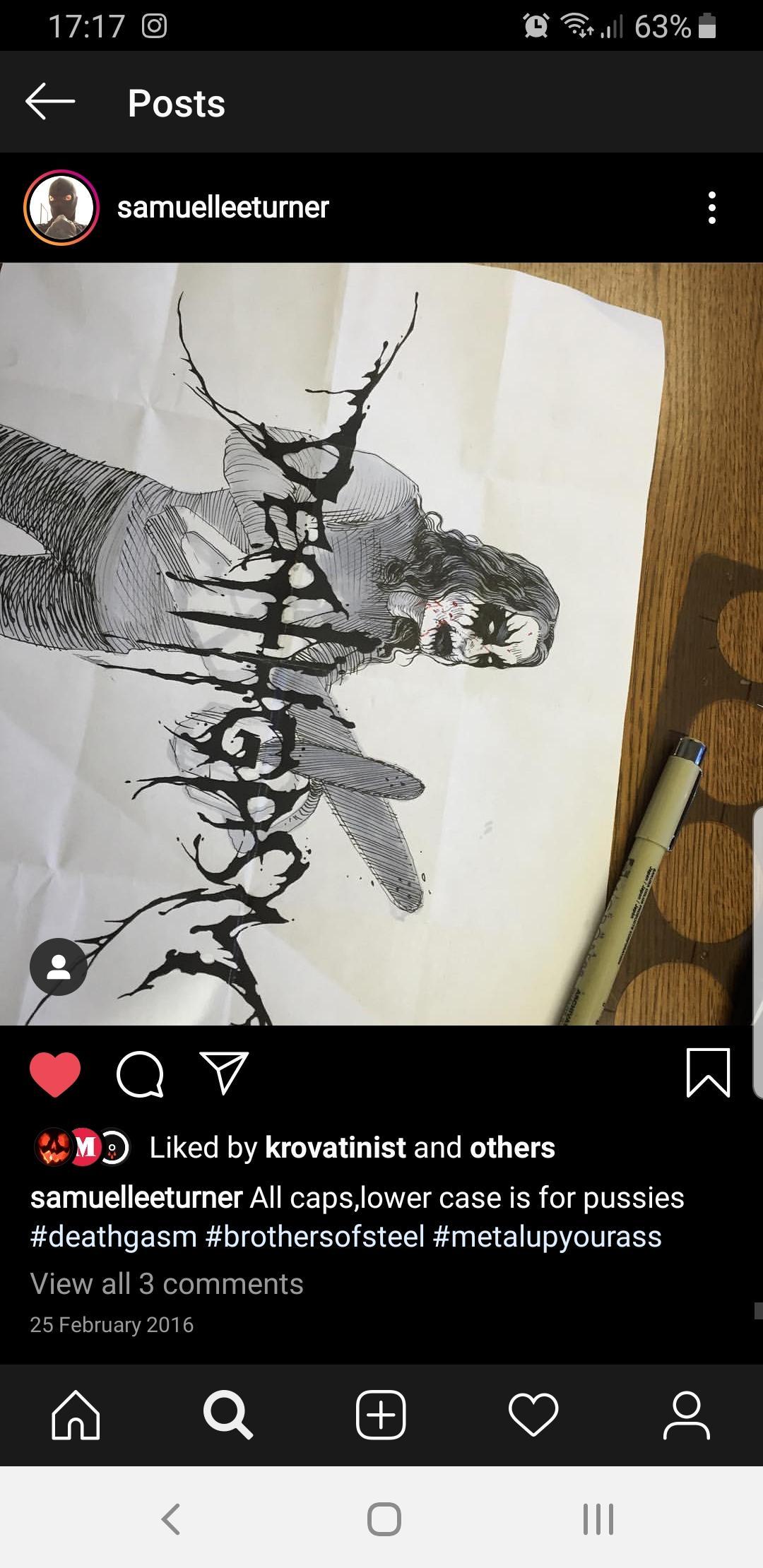Open the #brothersofsteel hashtag
Viewport: 763px width, 1568px height.
315,1237
